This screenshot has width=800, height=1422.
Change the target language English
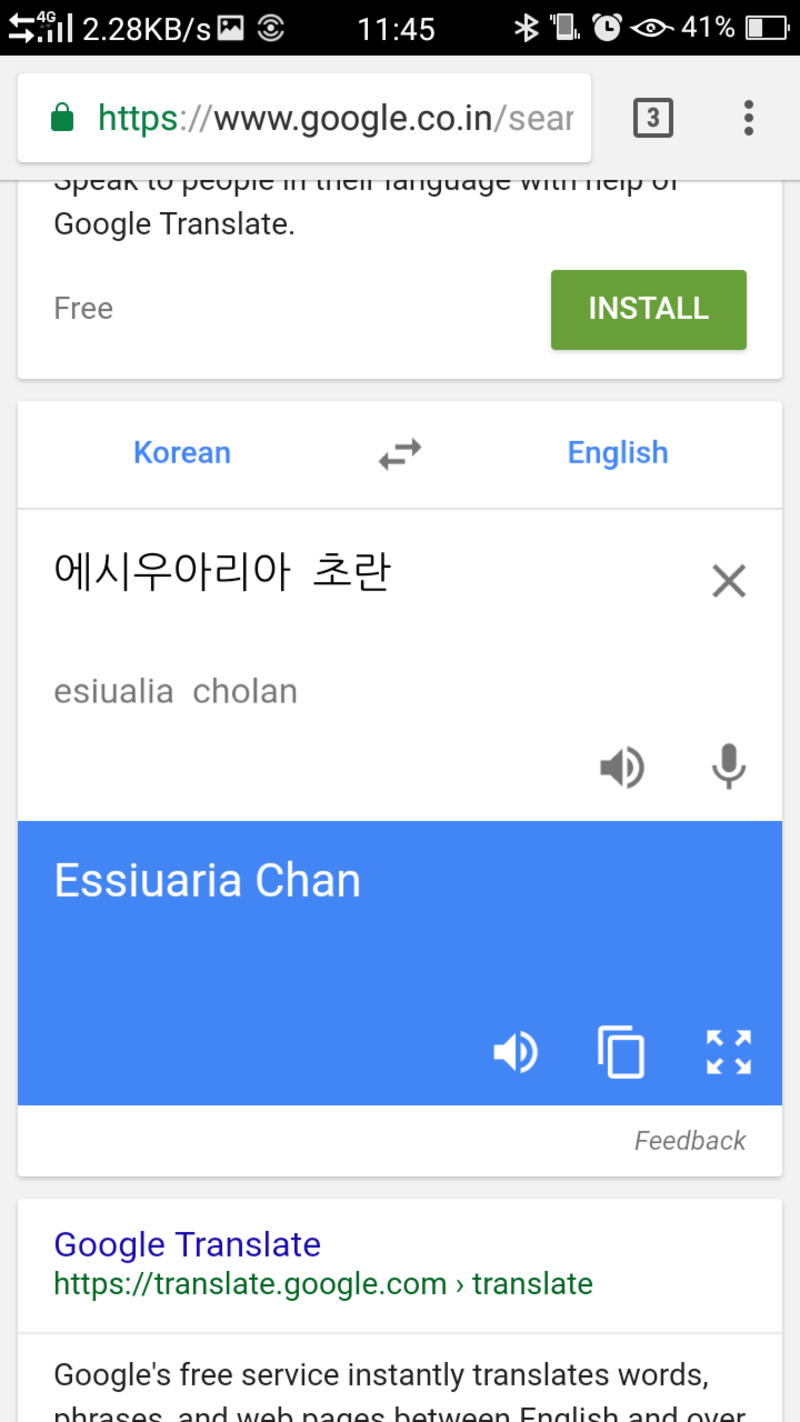click(x=617, y=453)
